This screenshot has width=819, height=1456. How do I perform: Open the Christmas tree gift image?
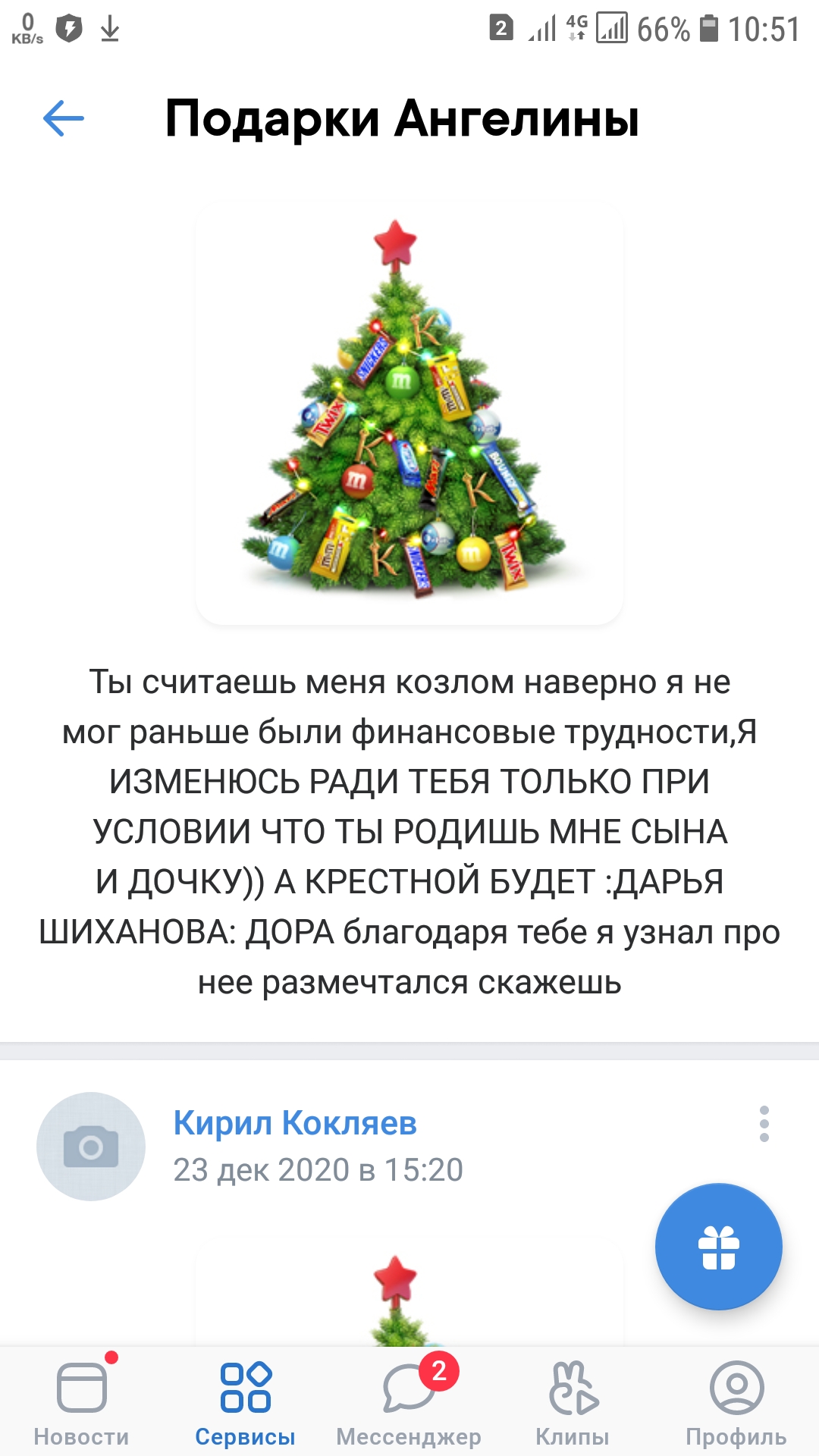coord(409,413)
